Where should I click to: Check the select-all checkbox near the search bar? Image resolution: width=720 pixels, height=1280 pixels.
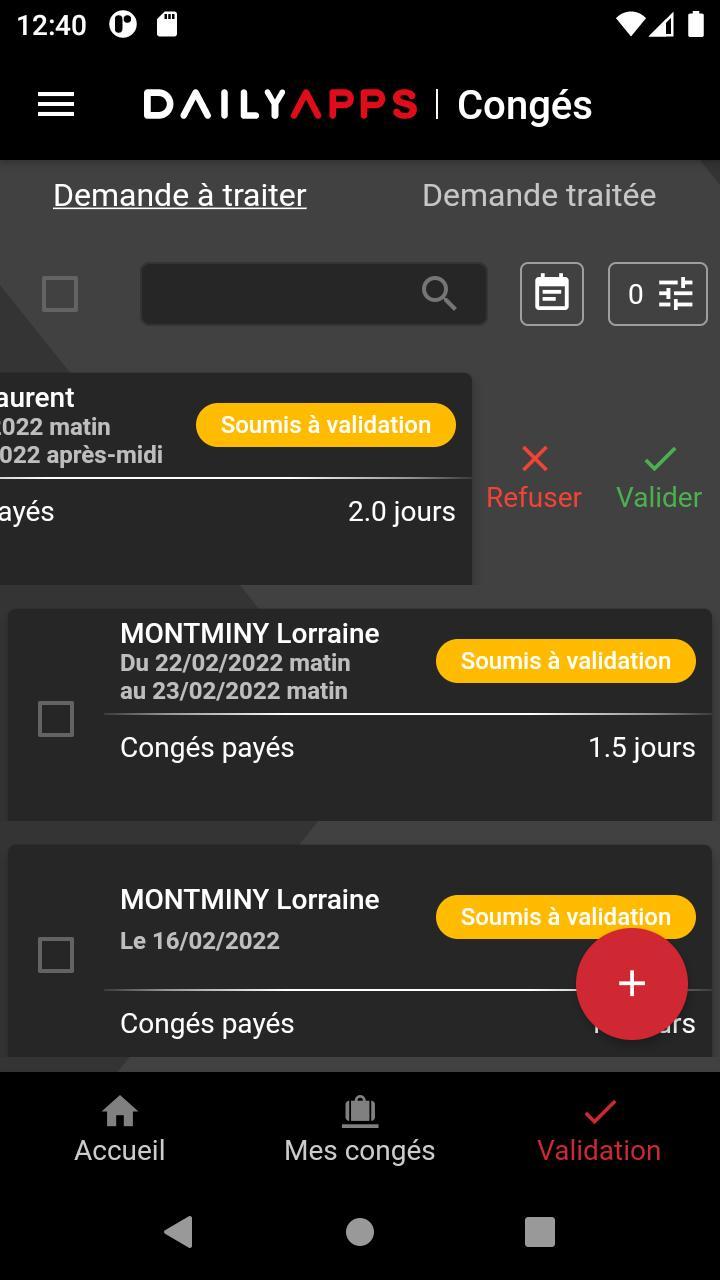(x=60, y=293)
